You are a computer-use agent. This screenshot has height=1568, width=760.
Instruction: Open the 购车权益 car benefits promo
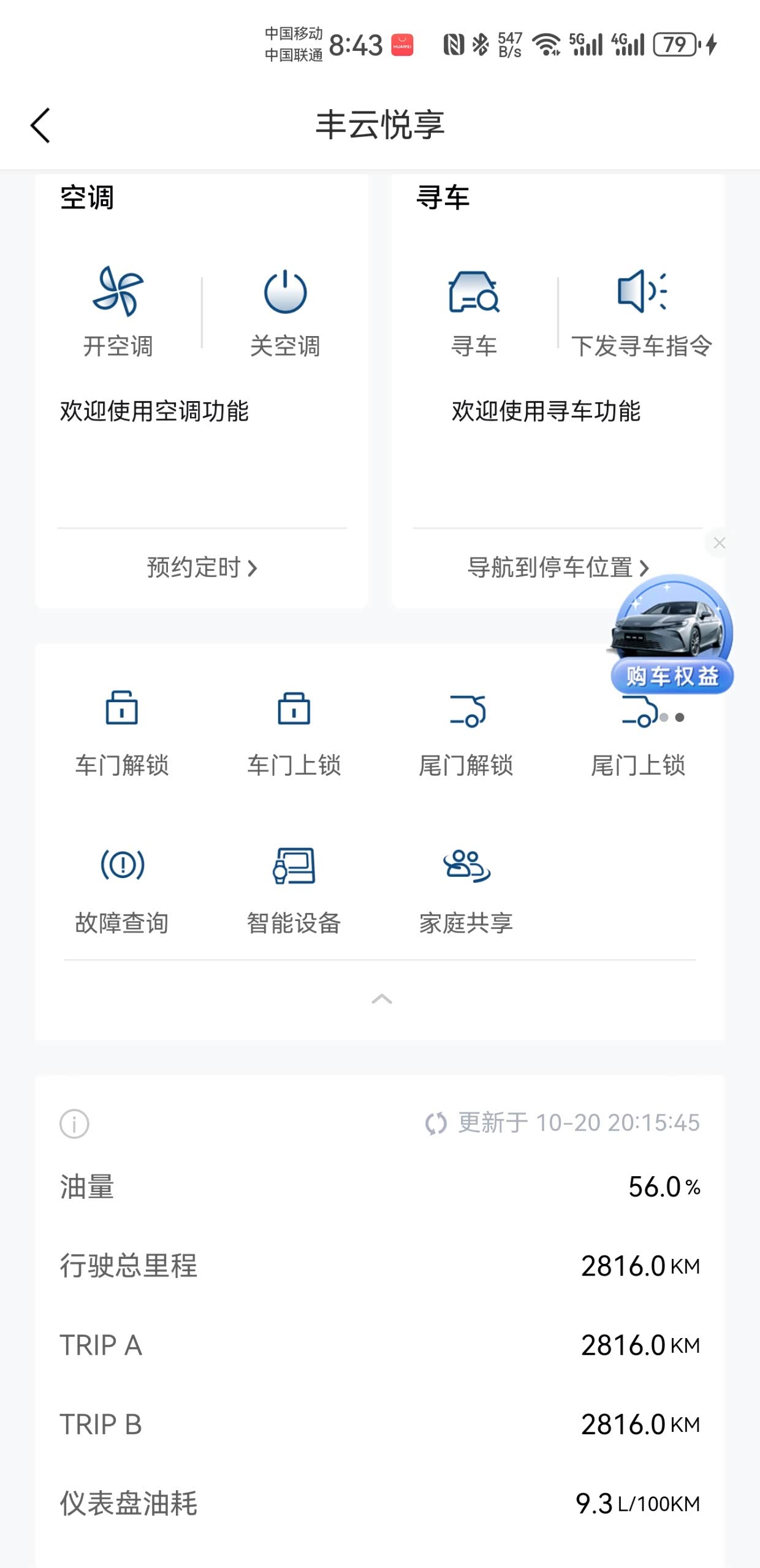[672, 635]
